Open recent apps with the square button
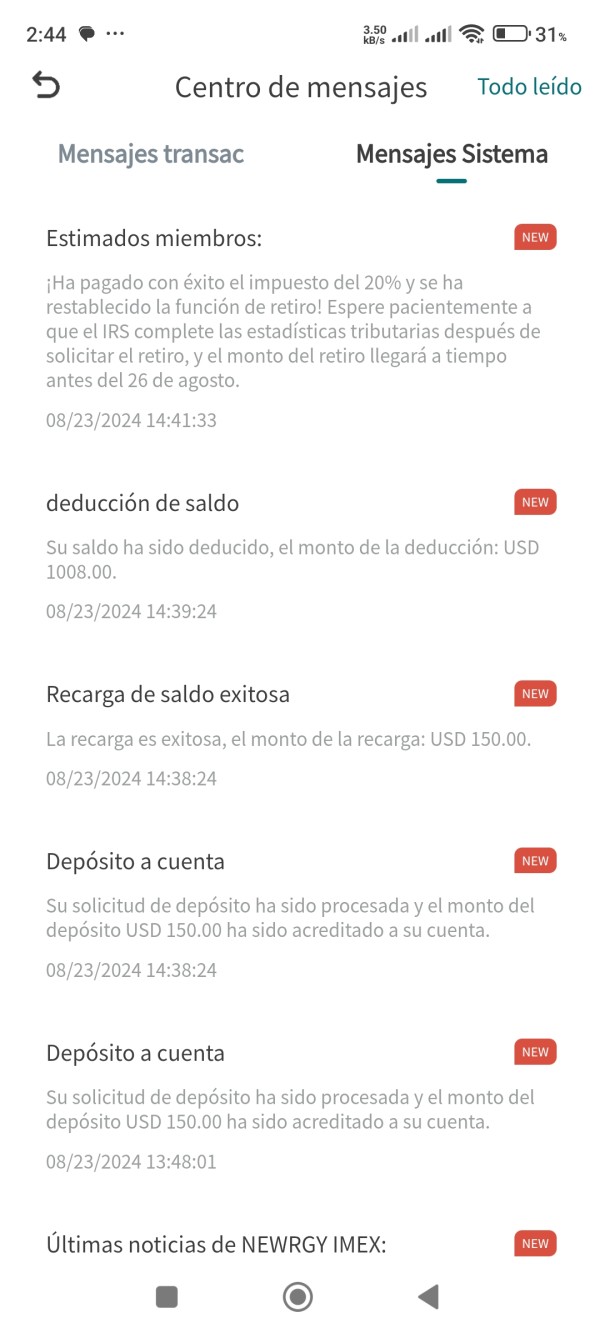Screen dimensions: 600x1333 coord(167,1297)
